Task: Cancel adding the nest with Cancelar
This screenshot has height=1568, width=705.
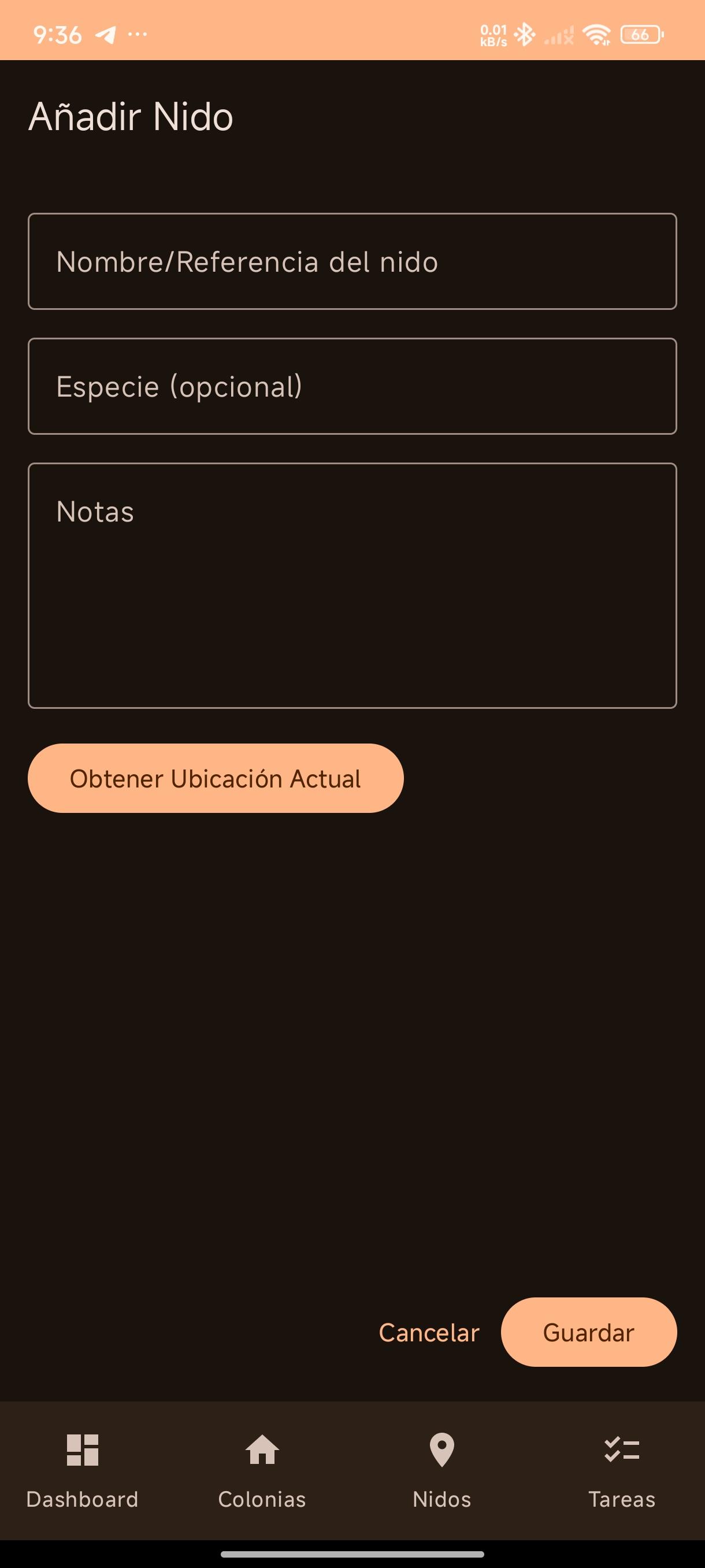Action: coord(429,1333)
